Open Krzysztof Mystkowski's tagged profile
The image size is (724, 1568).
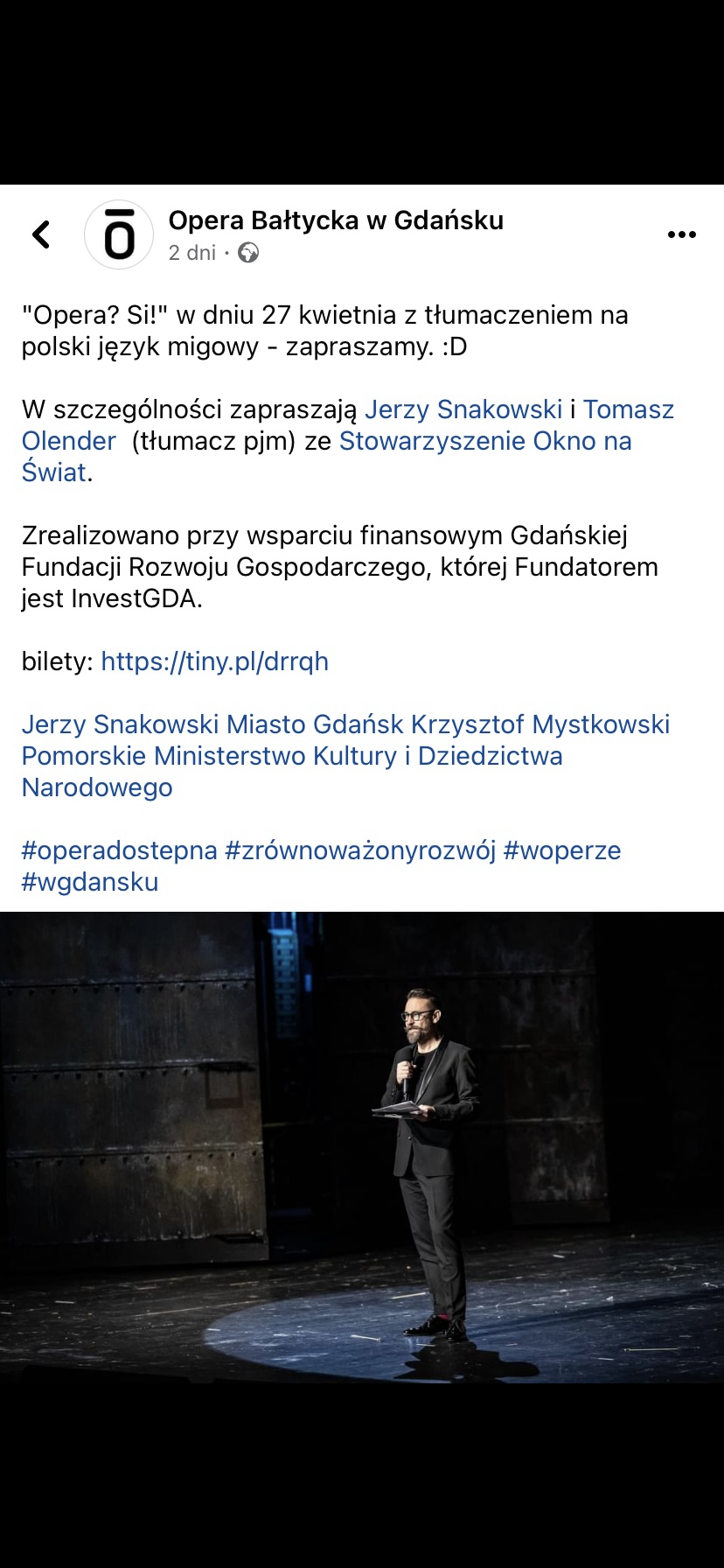click(x=540, y=724)
